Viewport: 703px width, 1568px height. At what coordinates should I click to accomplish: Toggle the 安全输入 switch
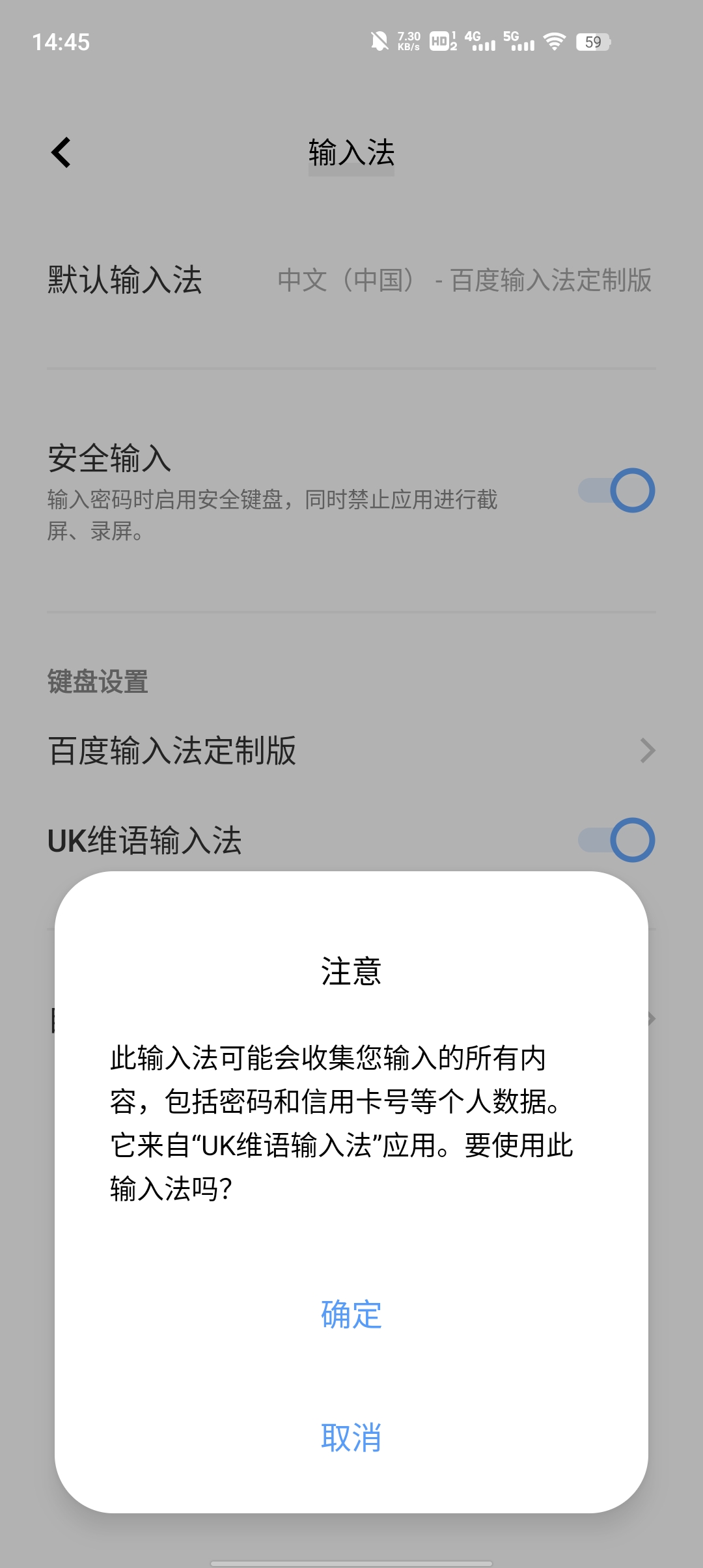click(616, 490)
